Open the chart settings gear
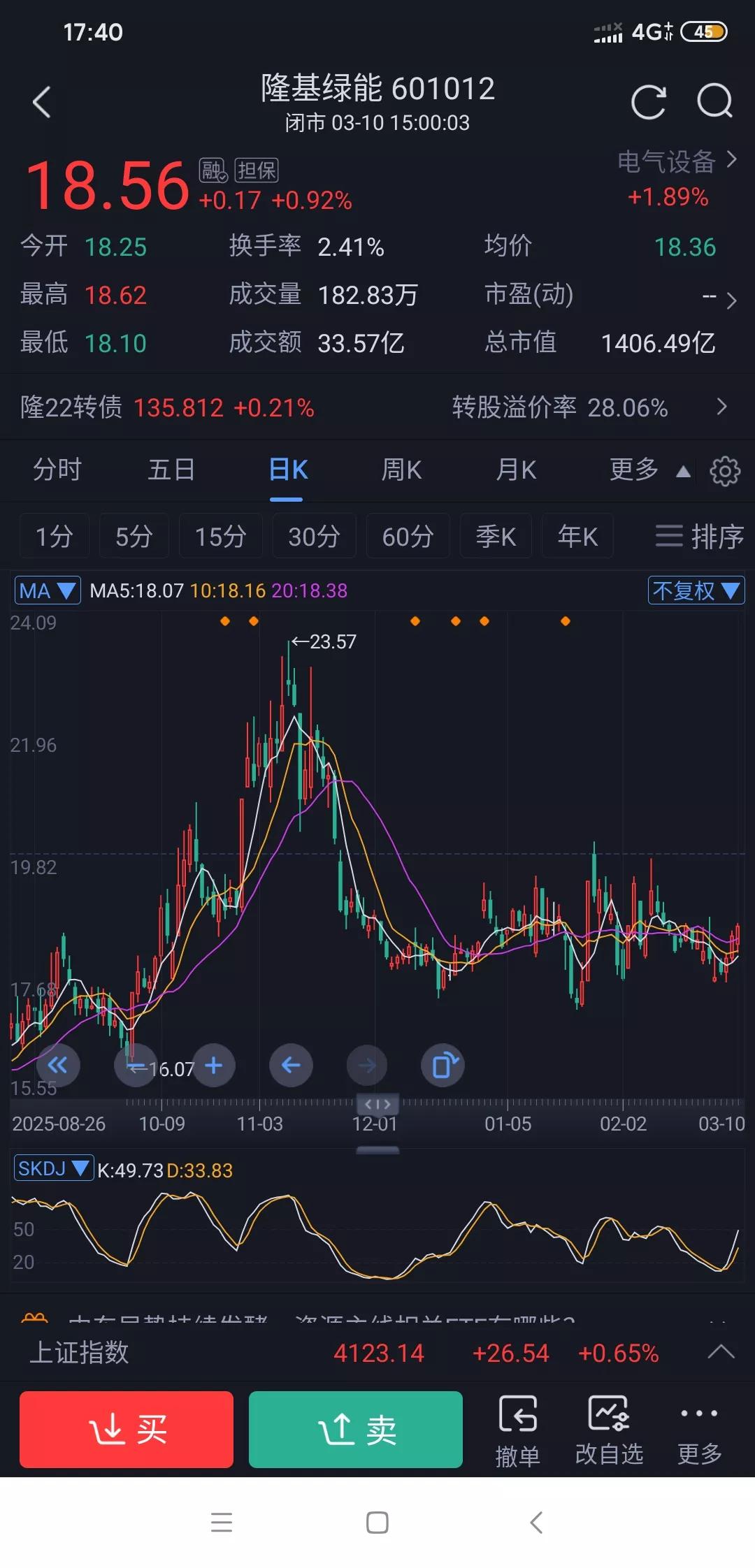The height and width of the screenshot is (1568, 755). coord(725,470)
